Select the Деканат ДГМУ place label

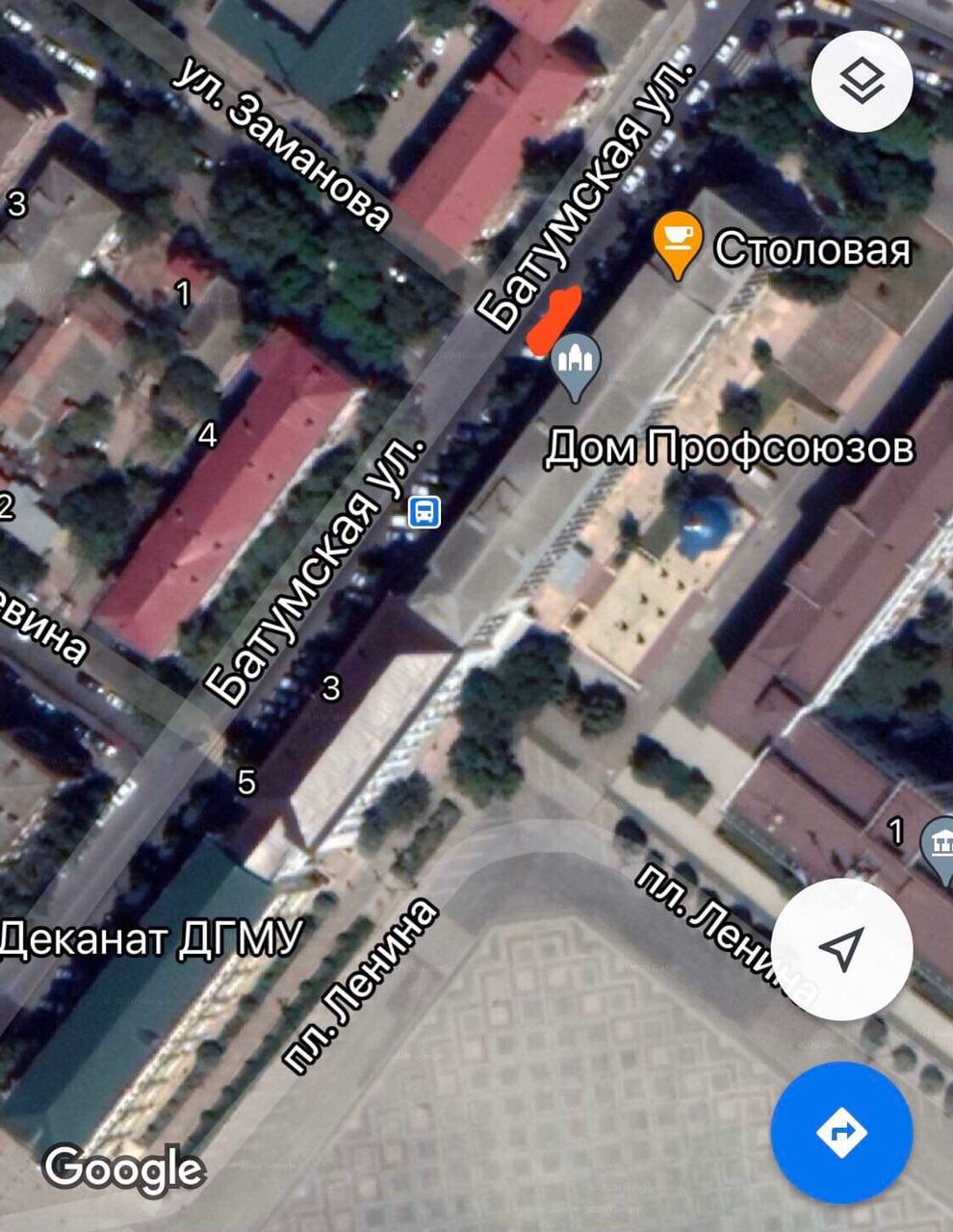(151, 938)
